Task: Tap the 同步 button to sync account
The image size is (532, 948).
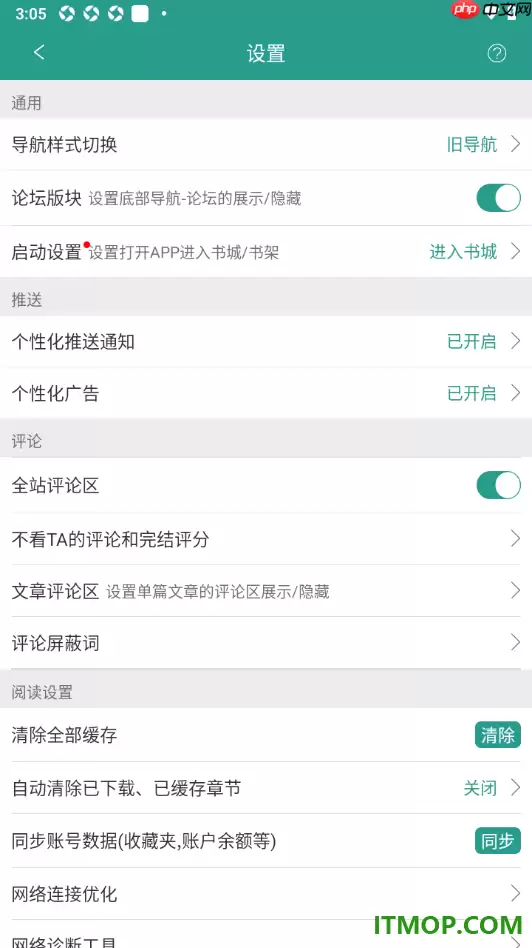Action: point(498,841)
